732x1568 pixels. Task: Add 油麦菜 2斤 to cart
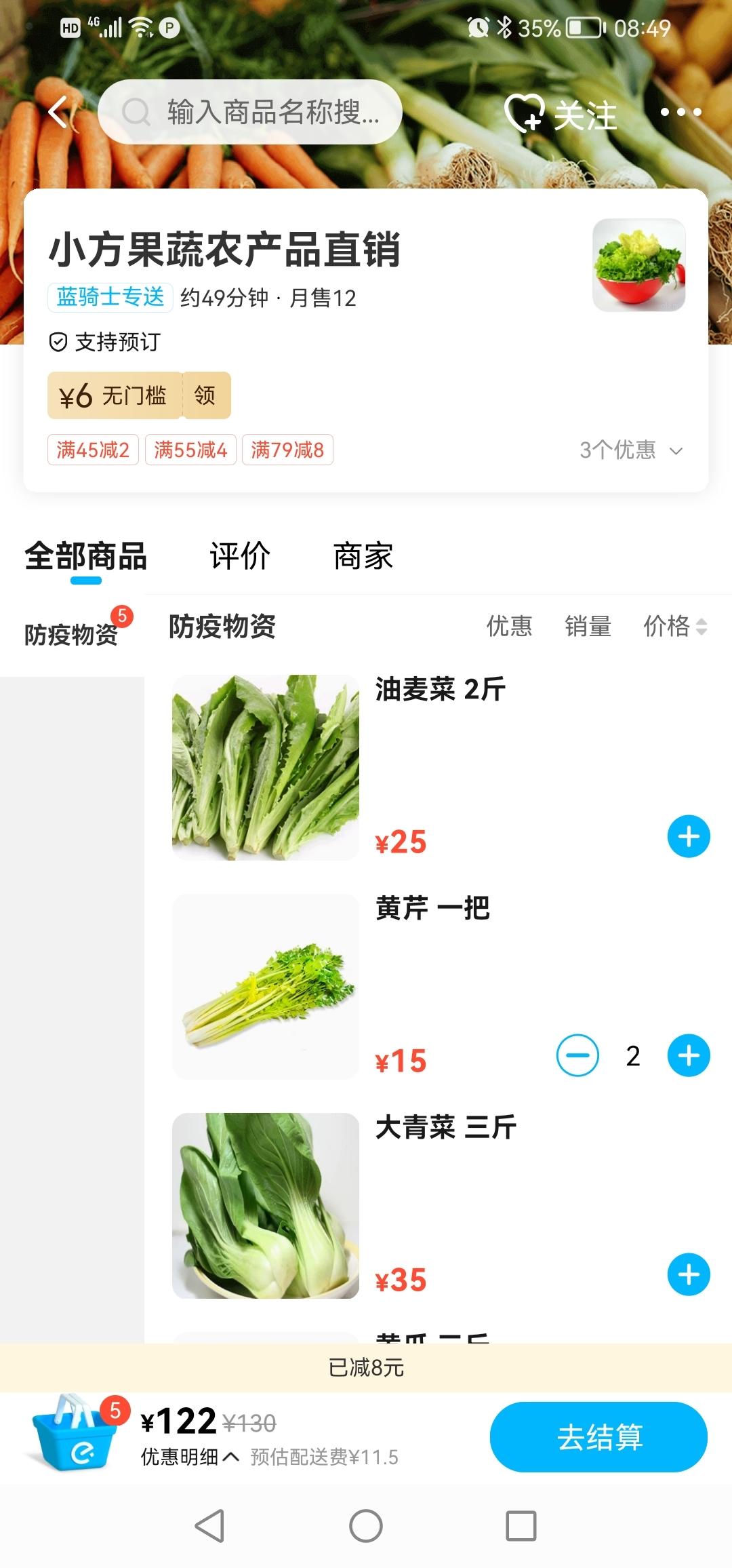pos(689,836)
